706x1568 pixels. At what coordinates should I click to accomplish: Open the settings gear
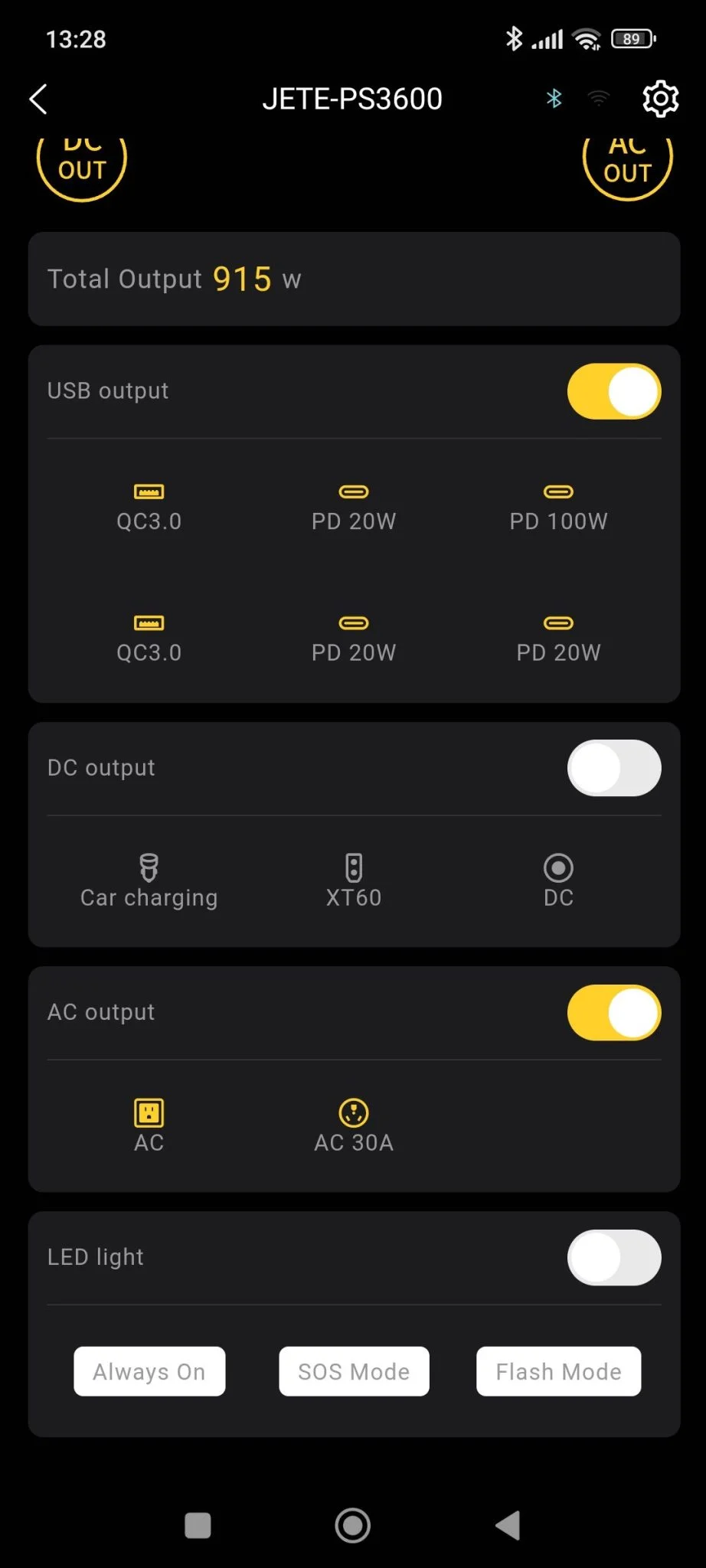(x=660, y=99)
